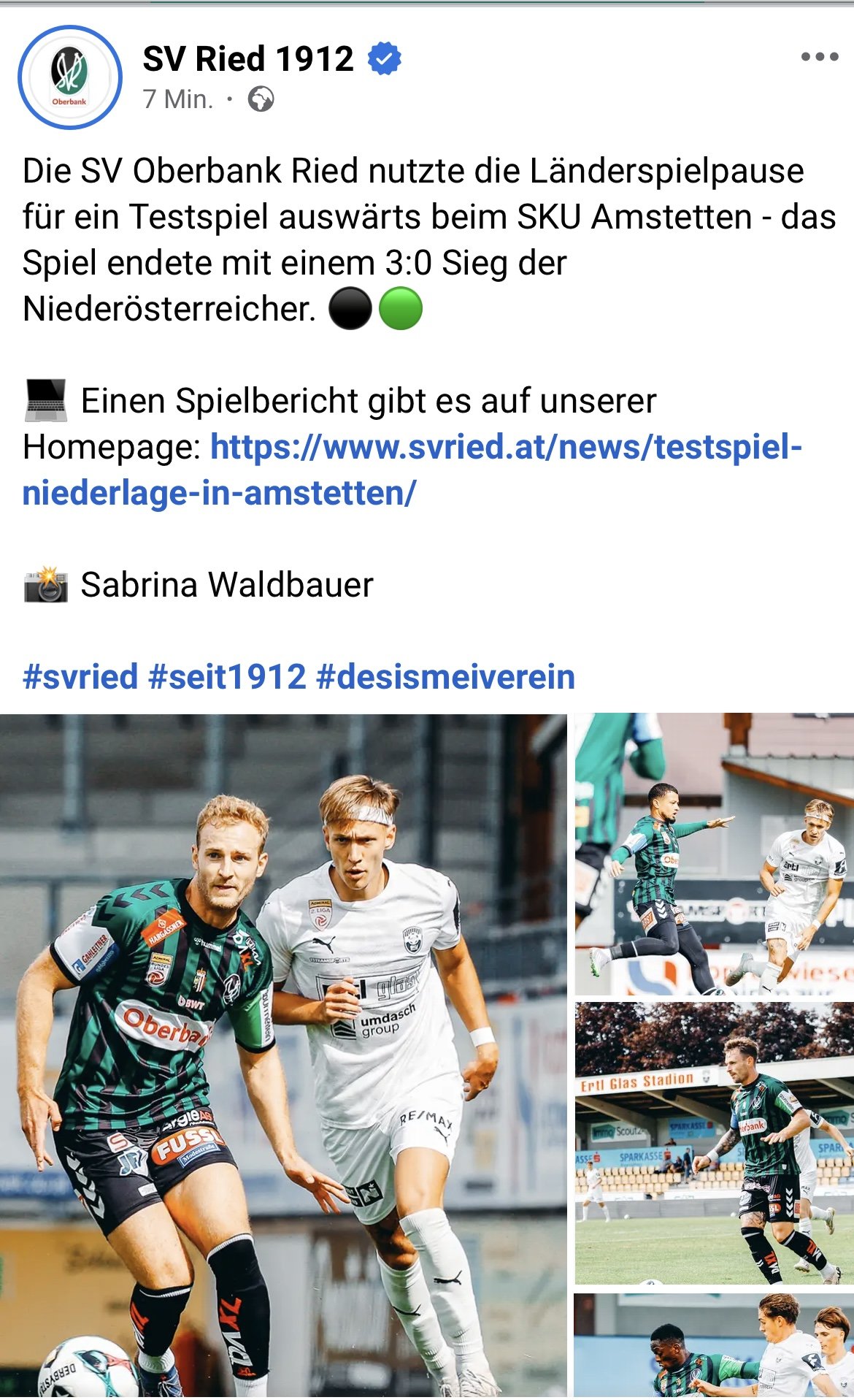Open the partially visible bottom-right photo
The image size is (854, 1400).
click(x=715, y=1346)
